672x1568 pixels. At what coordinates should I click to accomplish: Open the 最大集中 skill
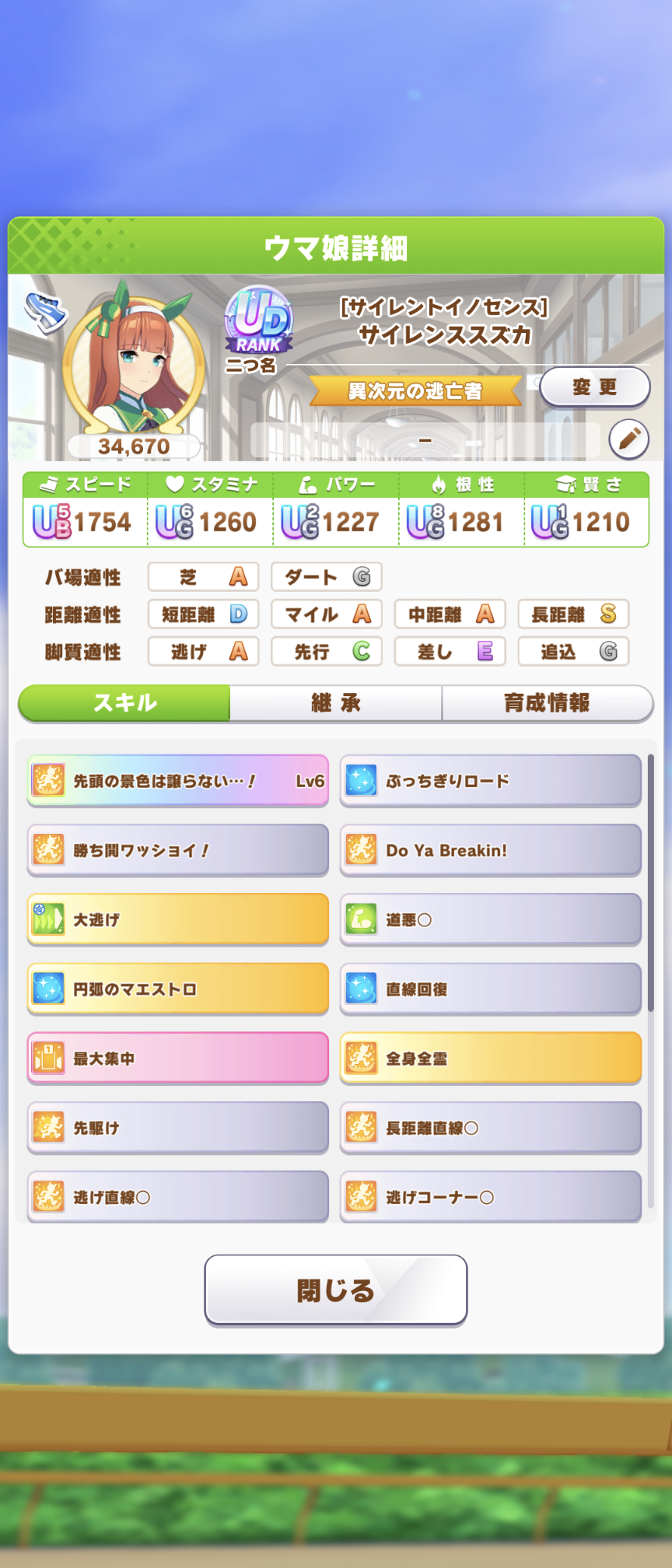click(177, 1058)
